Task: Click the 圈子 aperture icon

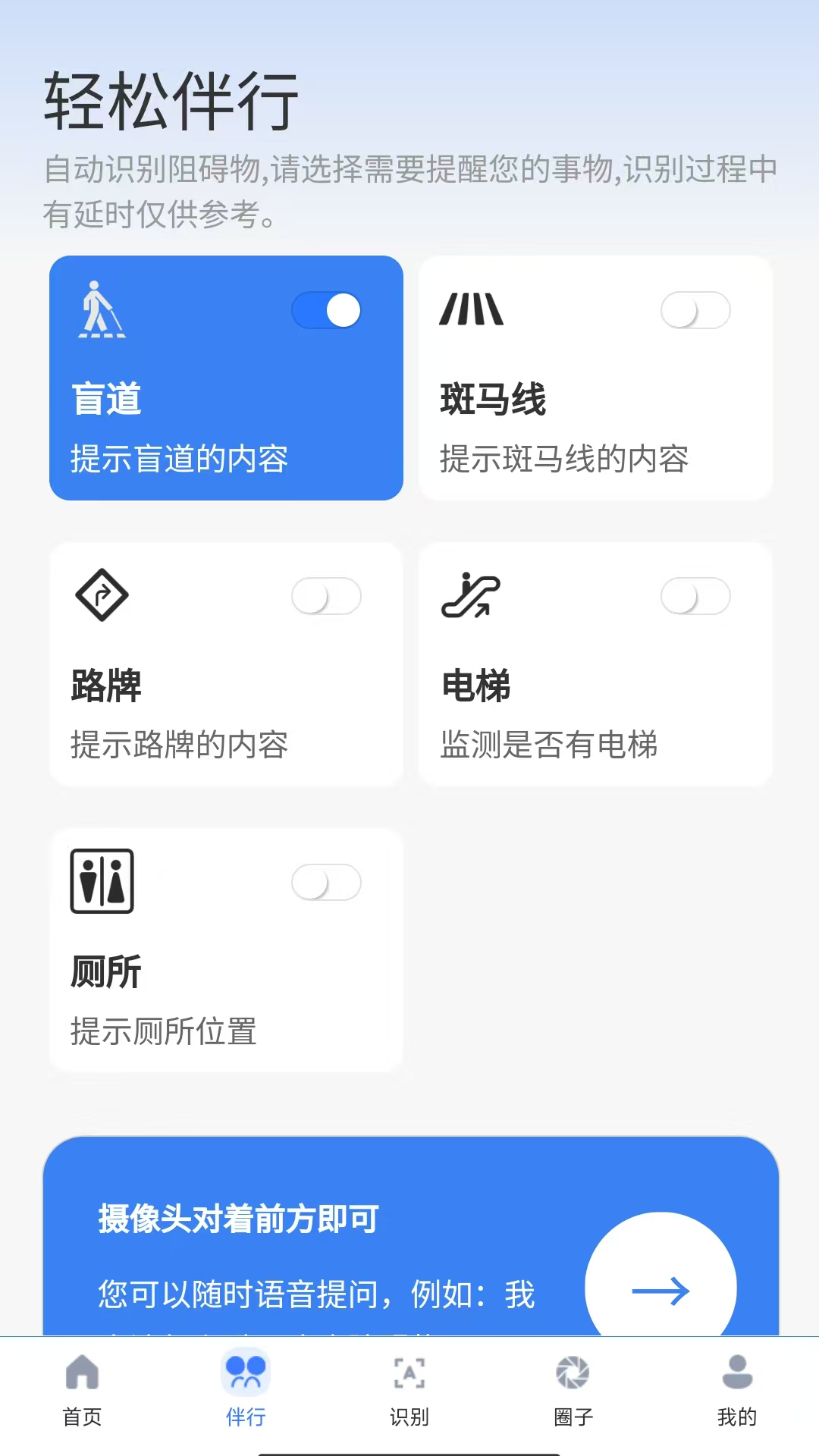Action: point(573,1373)
